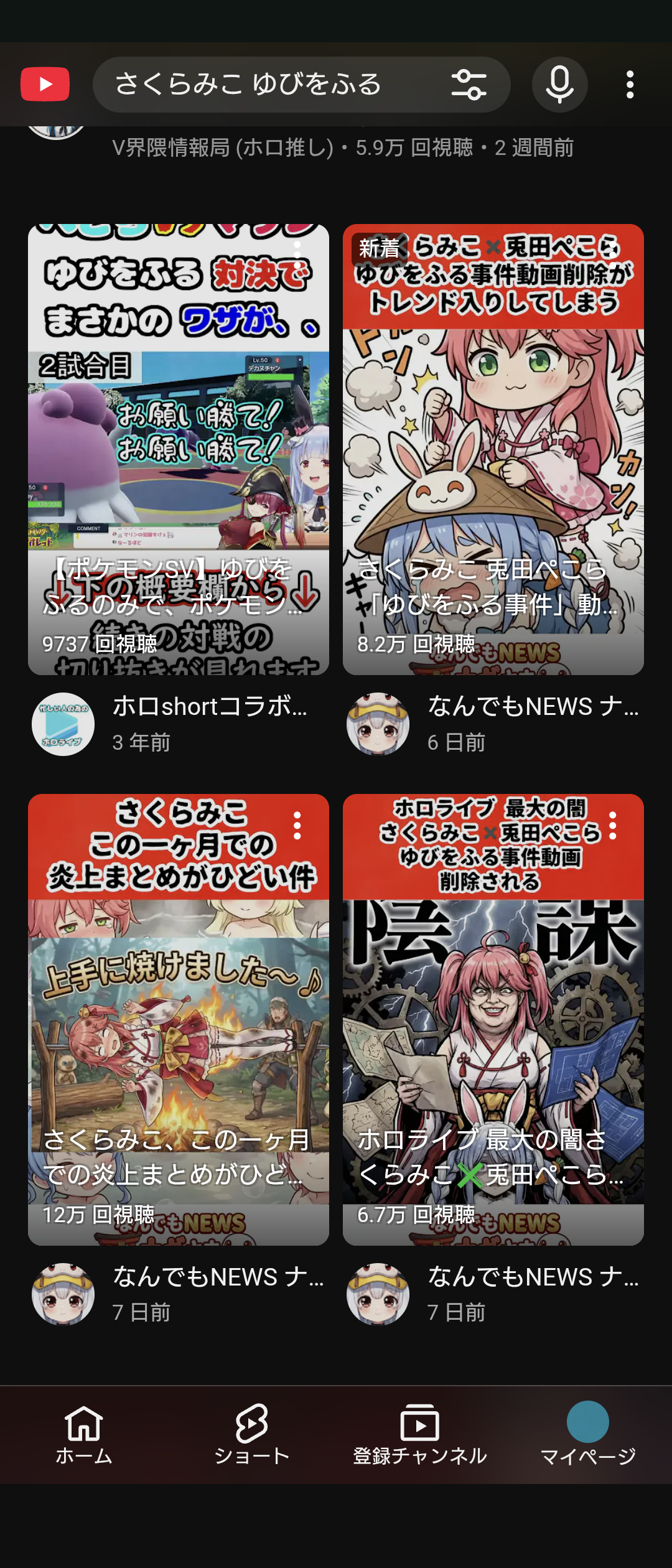Play the ホロライブ 最大の闇 short

[493, 1019]
